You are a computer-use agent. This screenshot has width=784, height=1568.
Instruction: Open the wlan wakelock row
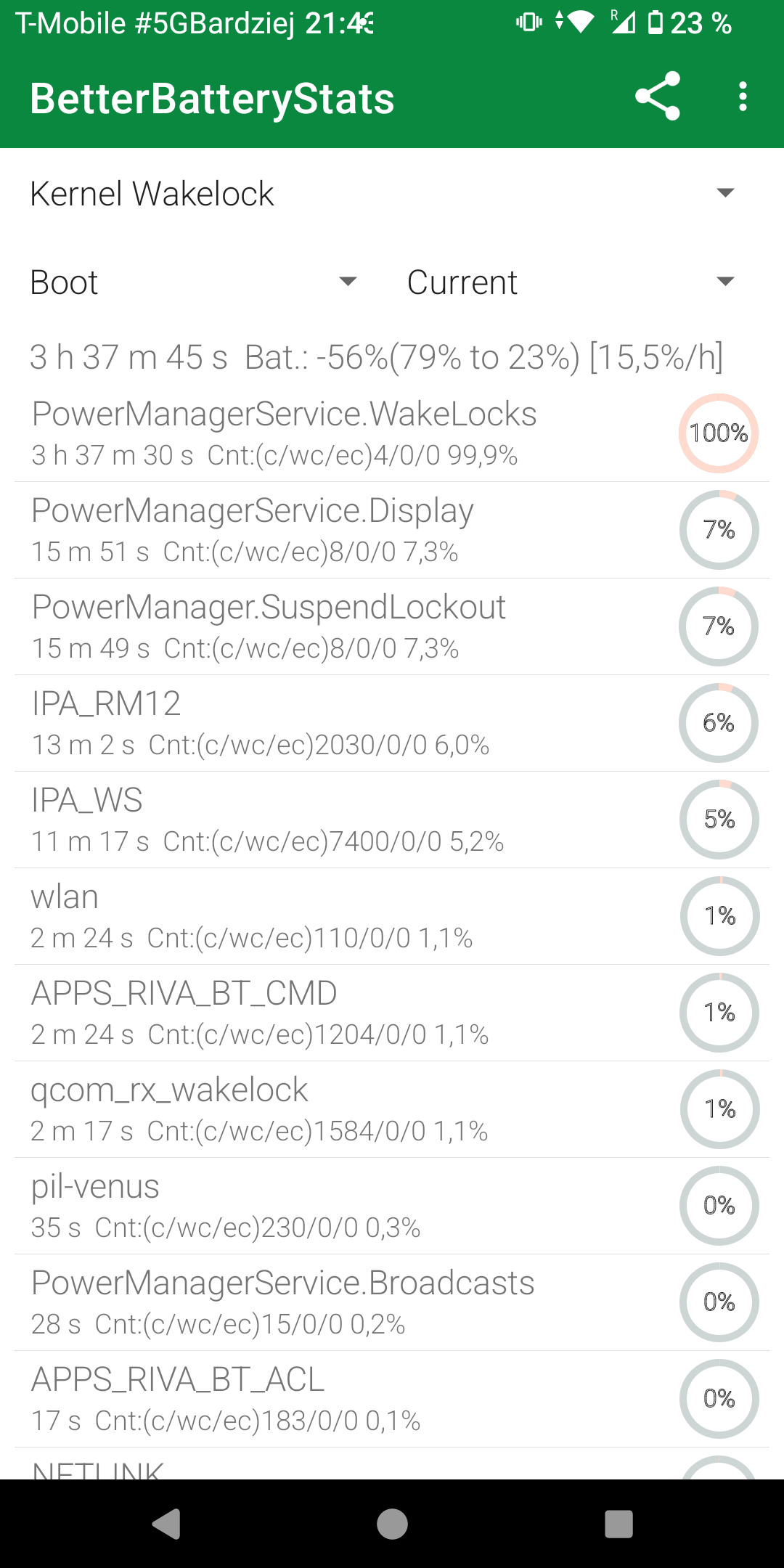coord(392,916)
